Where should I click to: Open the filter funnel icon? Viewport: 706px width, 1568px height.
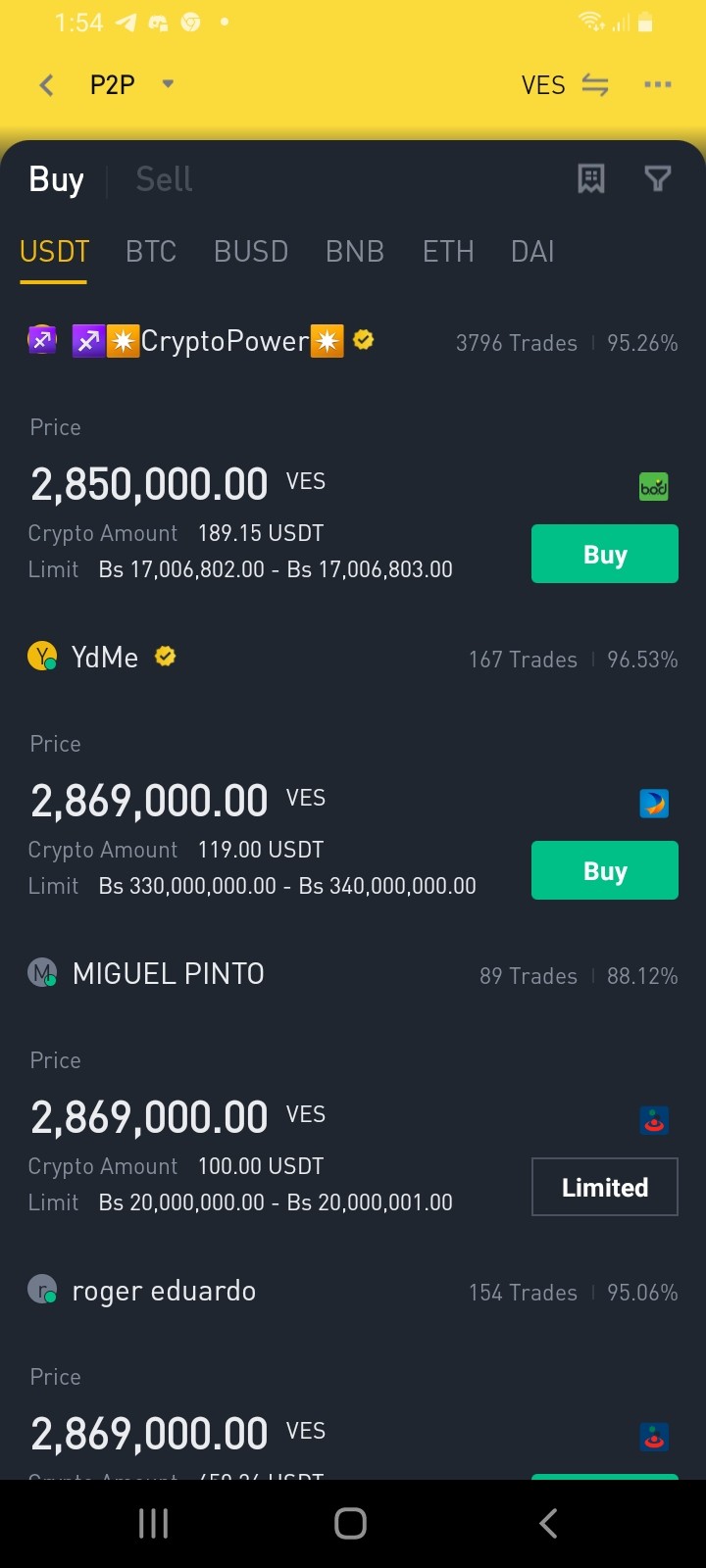coord(658,178)
